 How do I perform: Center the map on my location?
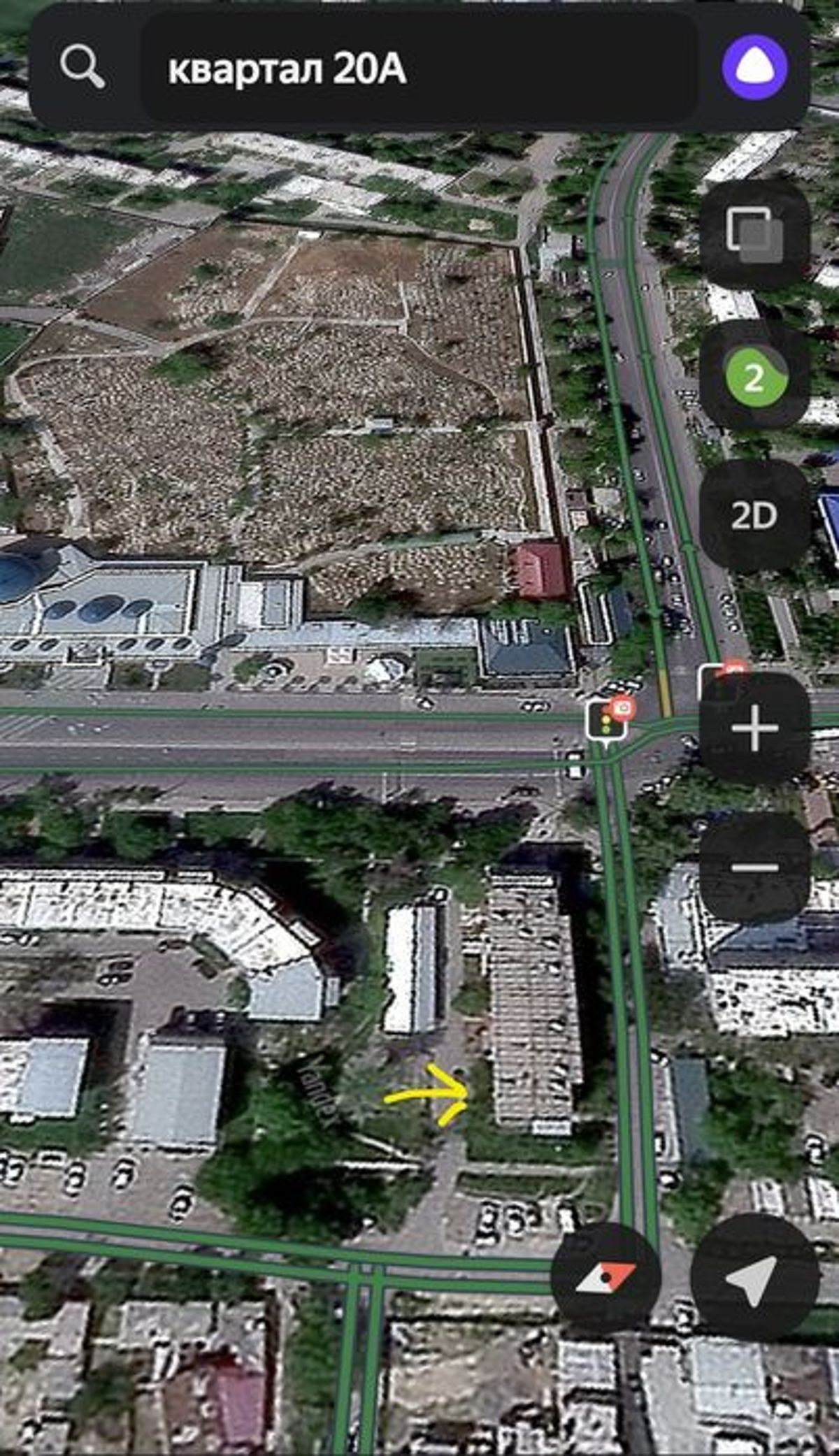pos(754,1278)
